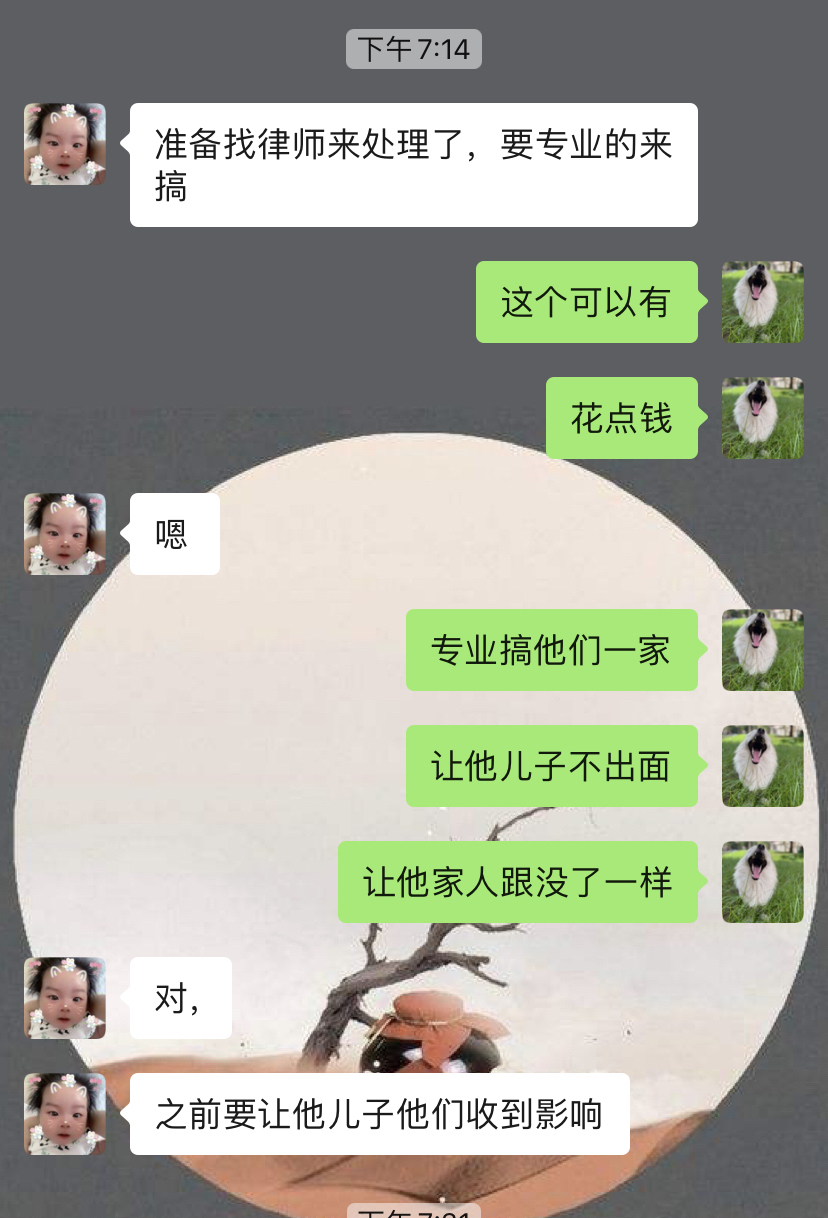Open contact avatar beside "之前要让他儿子他们收到影响"

tap(65, 1114)
